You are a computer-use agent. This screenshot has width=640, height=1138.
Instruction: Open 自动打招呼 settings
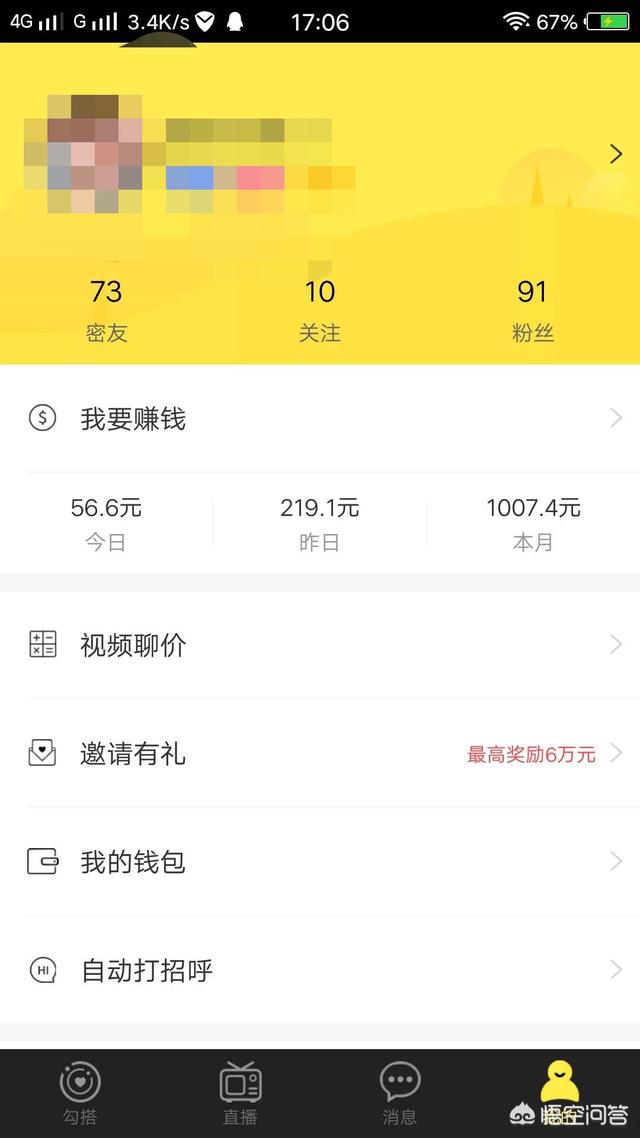(320, 969)
